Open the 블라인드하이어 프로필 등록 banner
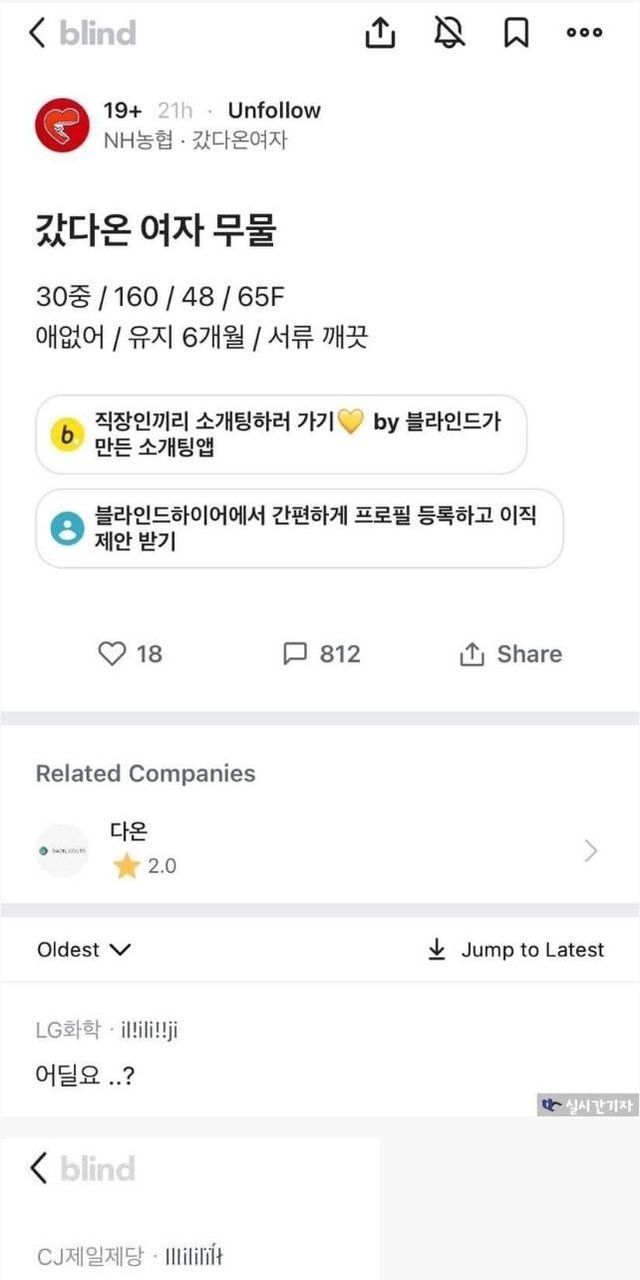Viewport: 640px width, 1280px height. (299, 528)
